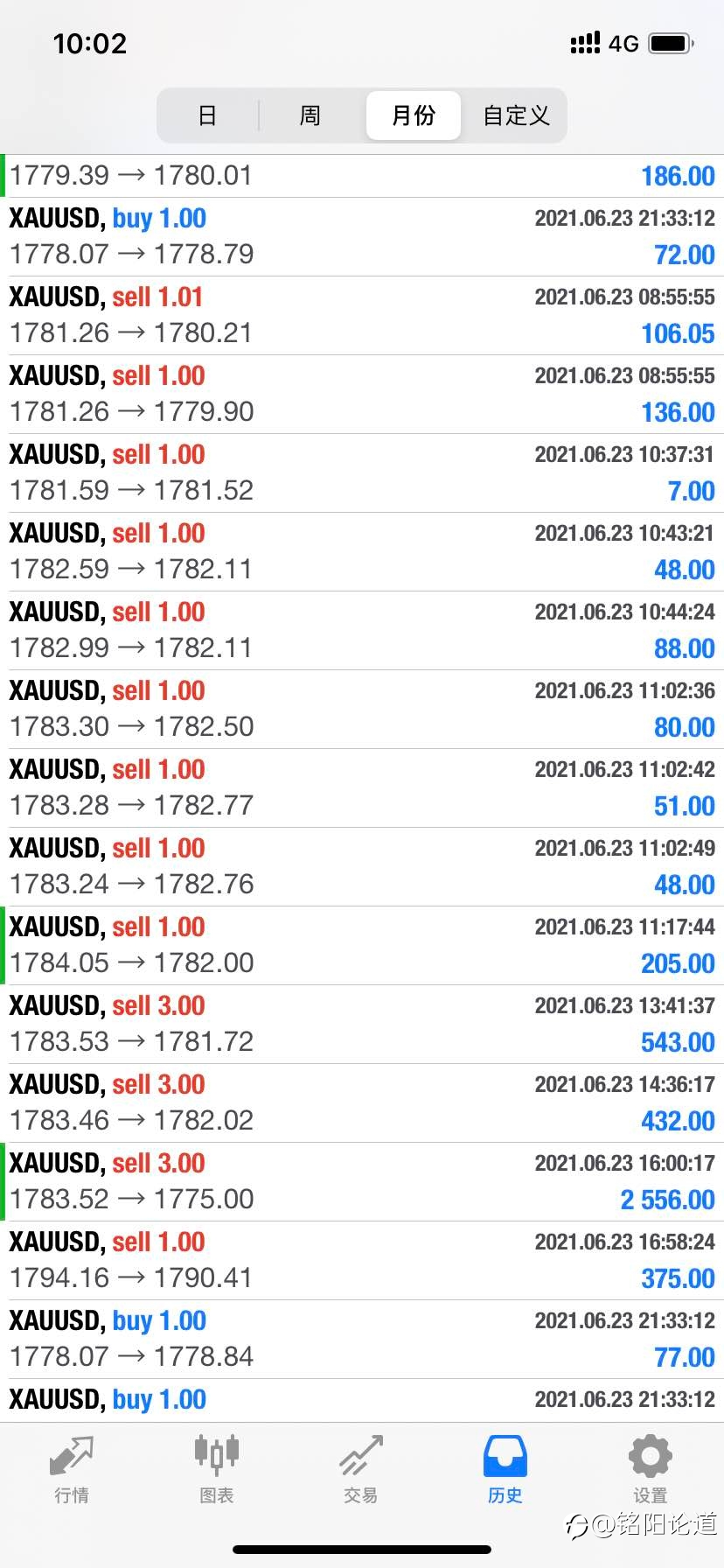Choose the 自定义 custom period tab
The height and width of the screenshot is (1568, 724).
(x=516, y=115)
